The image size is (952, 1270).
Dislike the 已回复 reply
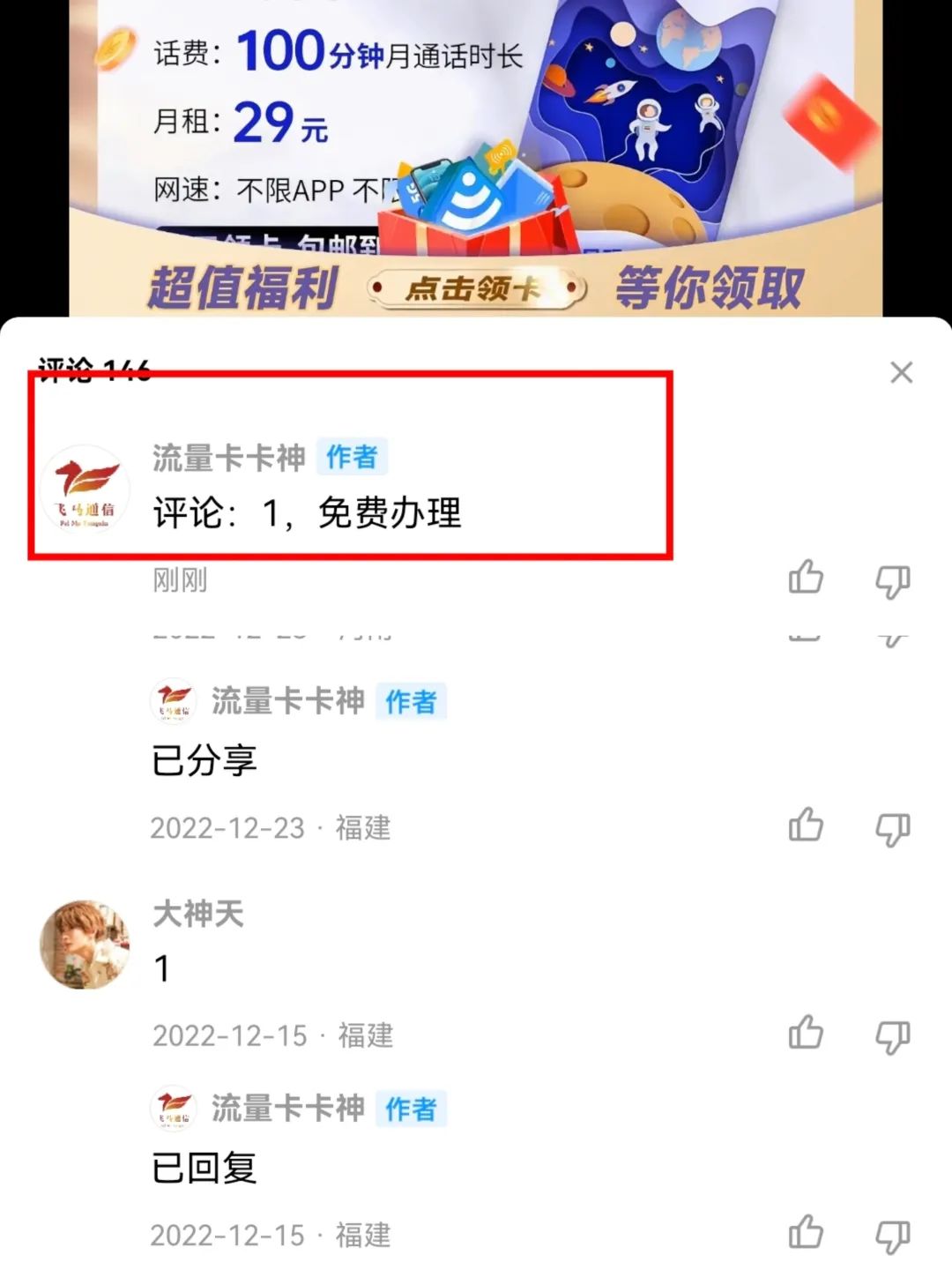tap(892, 1236)
